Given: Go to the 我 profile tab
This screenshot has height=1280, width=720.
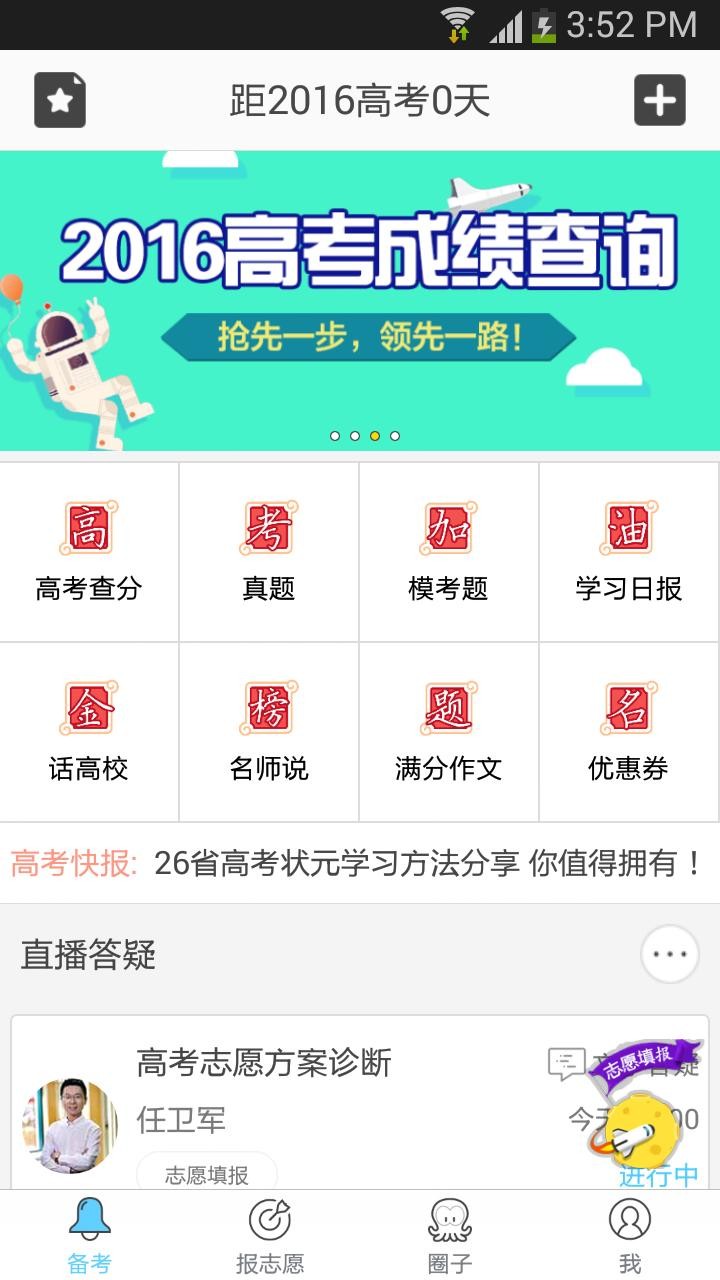Looking at the screenshot, I should (x=629, y=1236).
